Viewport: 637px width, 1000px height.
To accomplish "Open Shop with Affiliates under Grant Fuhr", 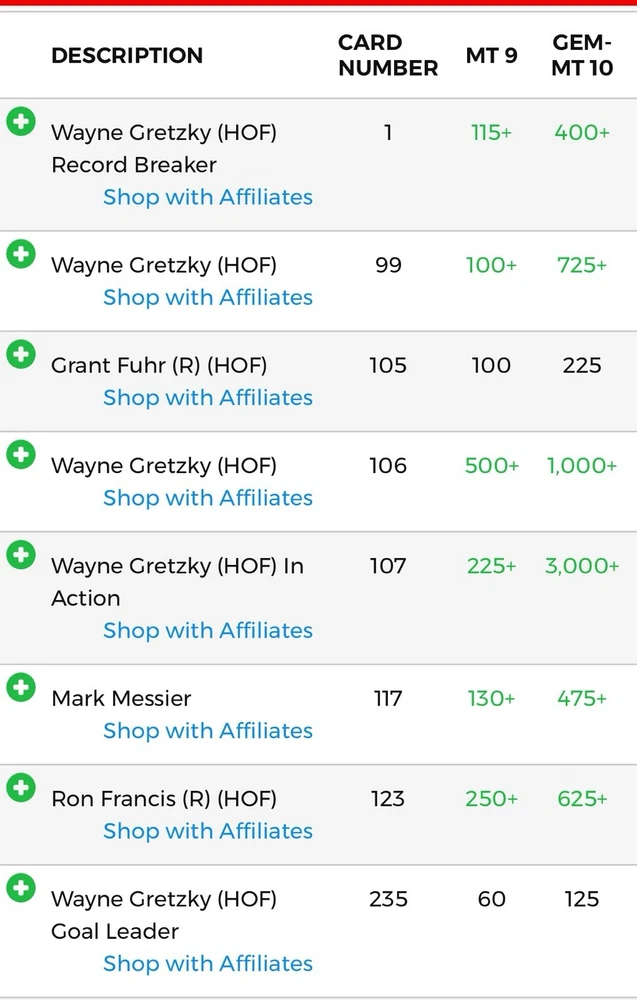I will point(208,397).
